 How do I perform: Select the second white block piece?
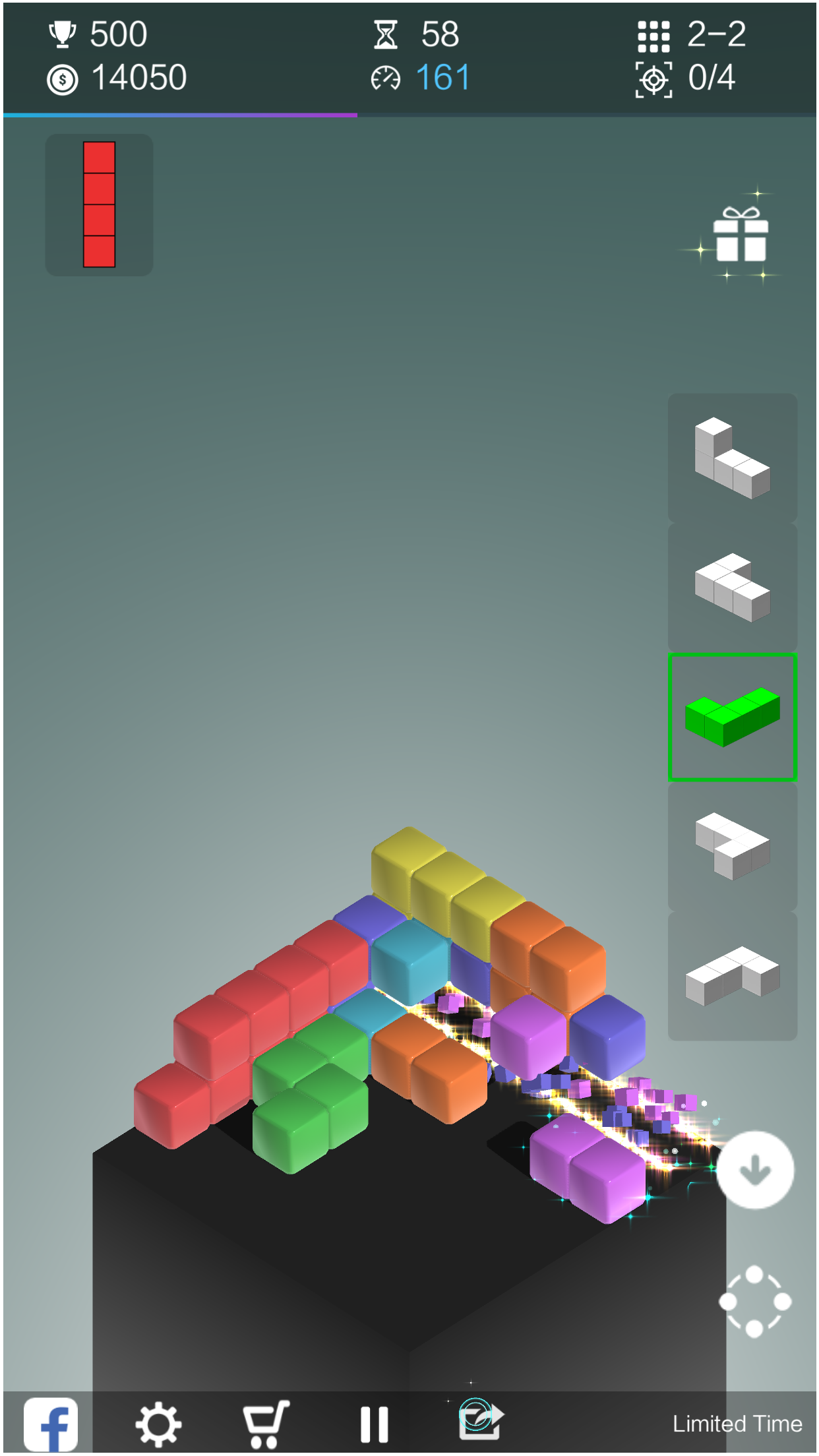732,587
